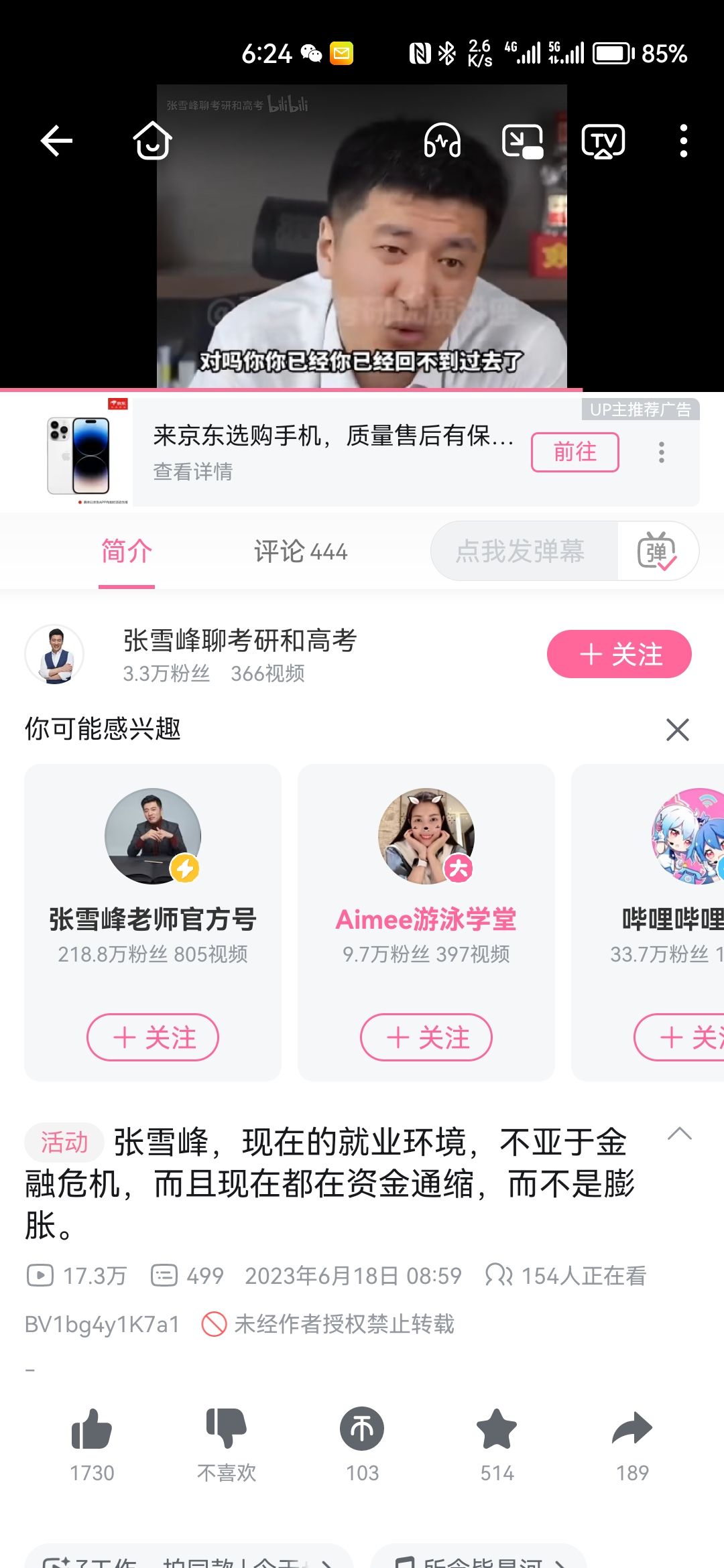724x1568 pixels.
Task: Tap 前往 on the JD phone ad
Action: pos(575,452)
